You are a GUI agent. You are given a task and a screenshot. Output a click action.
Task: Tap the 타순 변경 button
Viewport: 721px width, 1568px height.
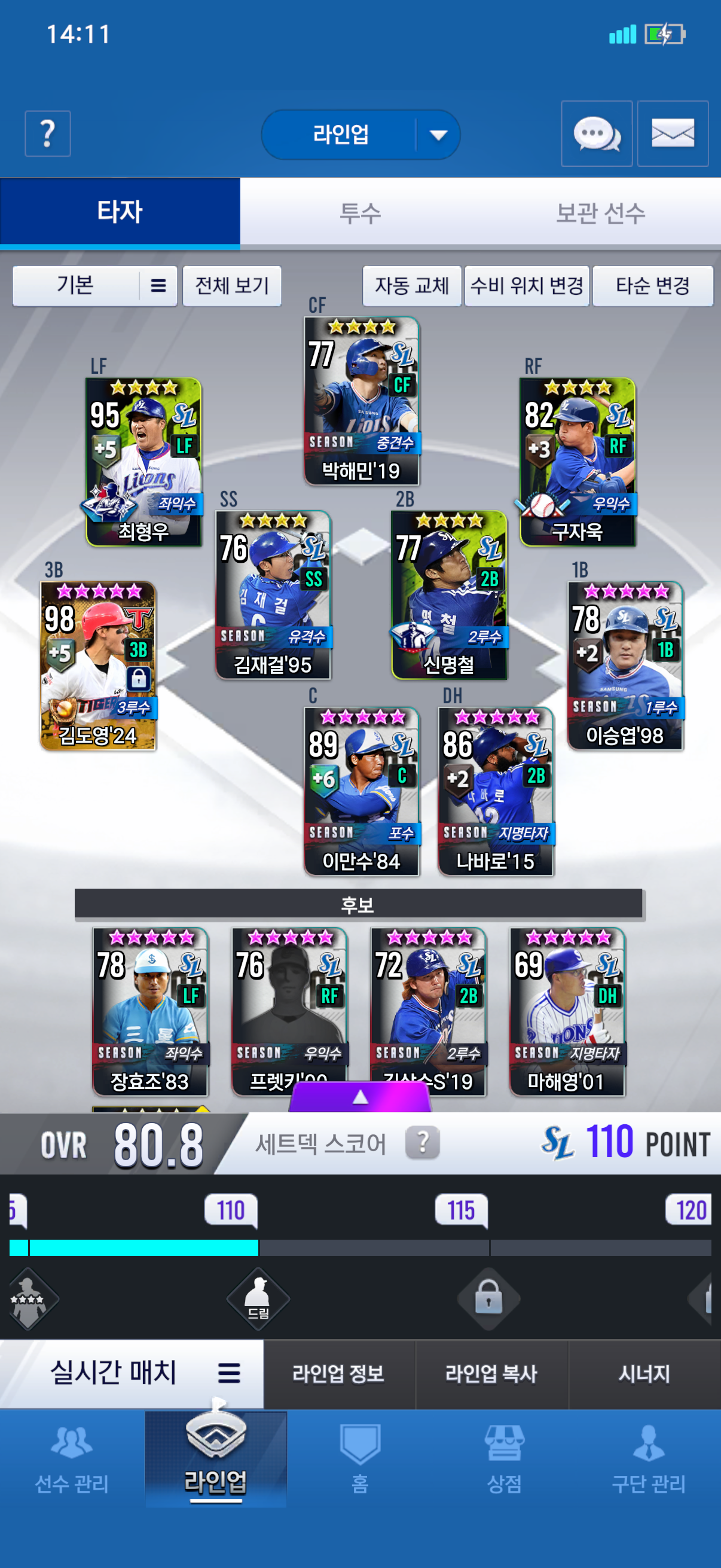pyautogui.click(x=652, y=285)
